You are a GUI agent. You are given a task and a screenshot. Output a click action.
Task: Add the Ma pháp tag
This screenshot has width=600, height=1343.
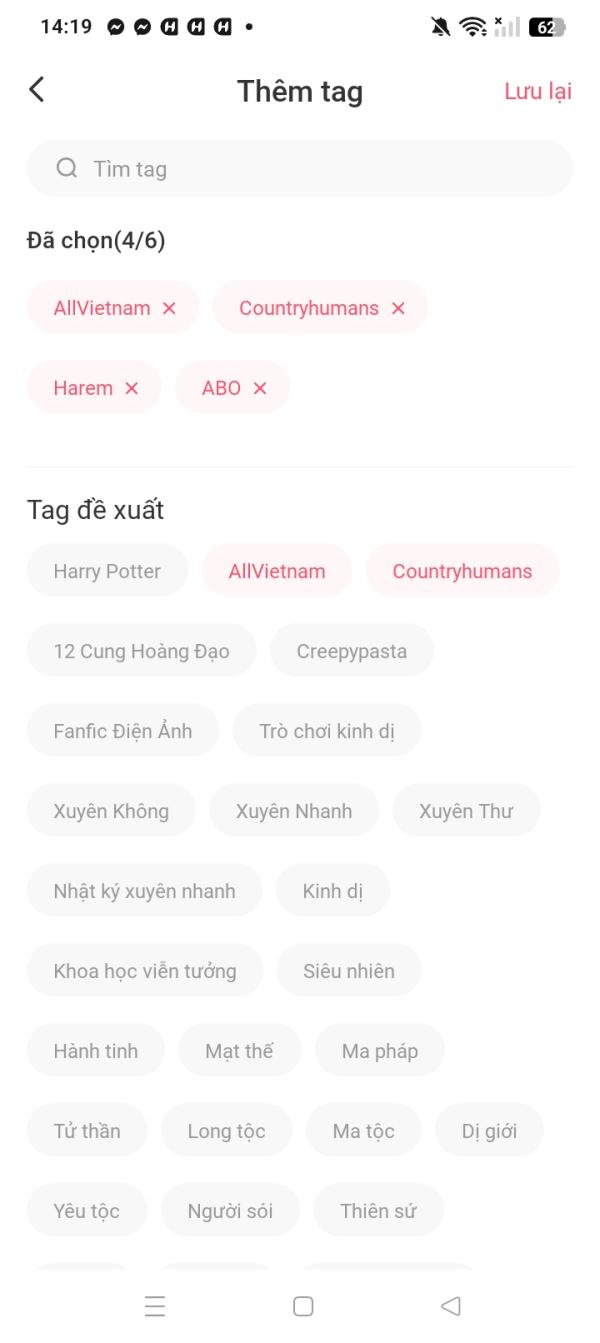pos(380,1051)
